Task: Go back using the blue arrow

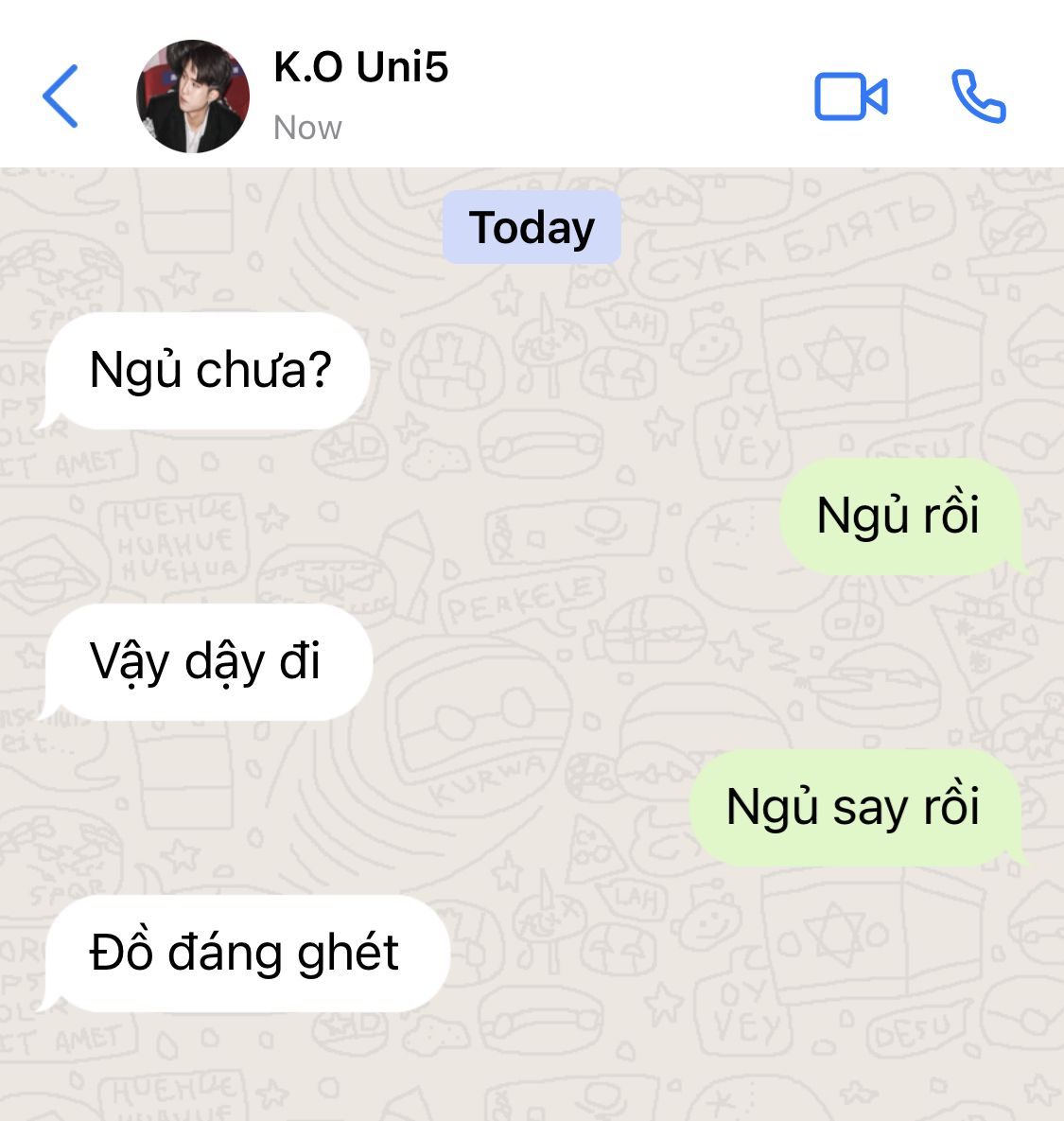Action: coord(60,96)
